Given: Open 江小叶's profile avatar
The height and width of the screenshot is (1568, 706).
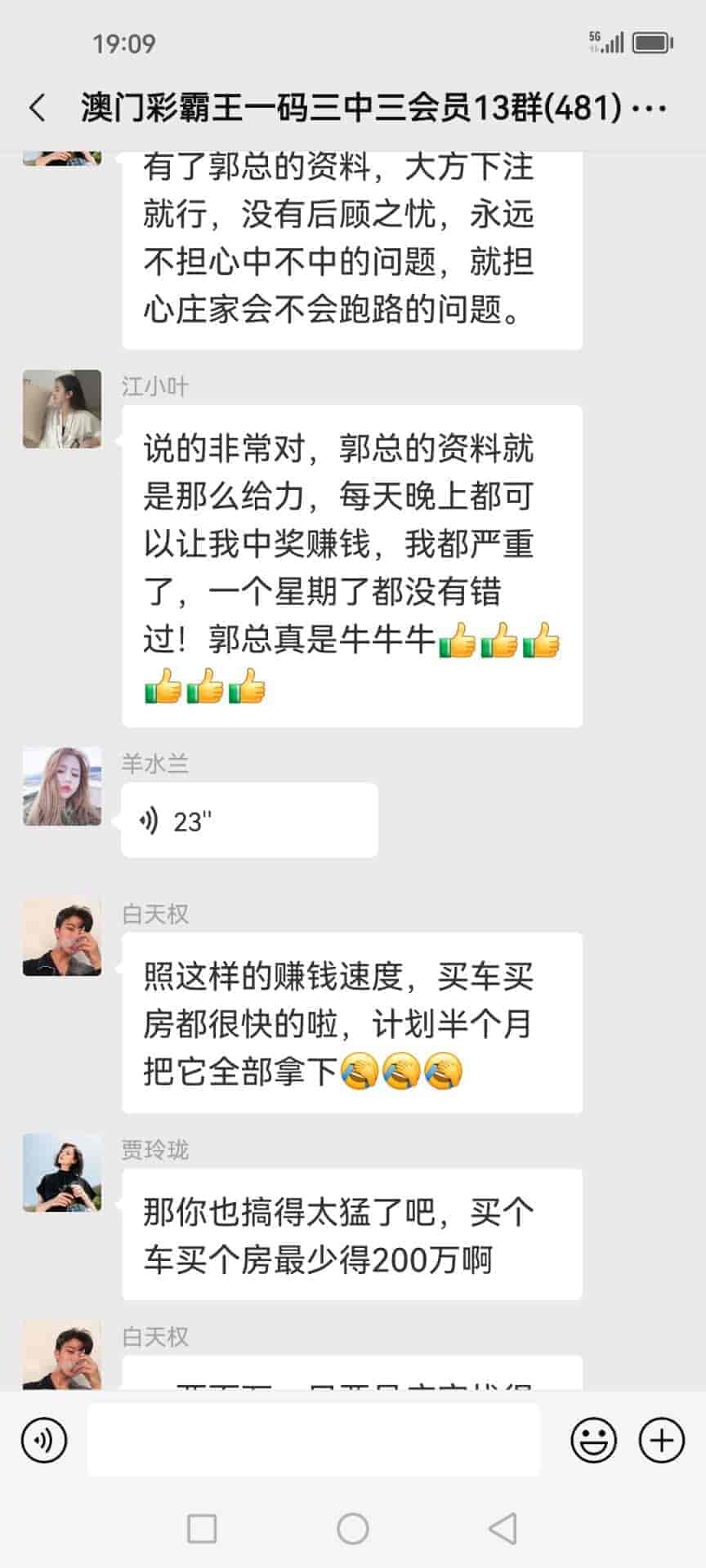Looking at the screenshot, I should (x=62, y=409).
